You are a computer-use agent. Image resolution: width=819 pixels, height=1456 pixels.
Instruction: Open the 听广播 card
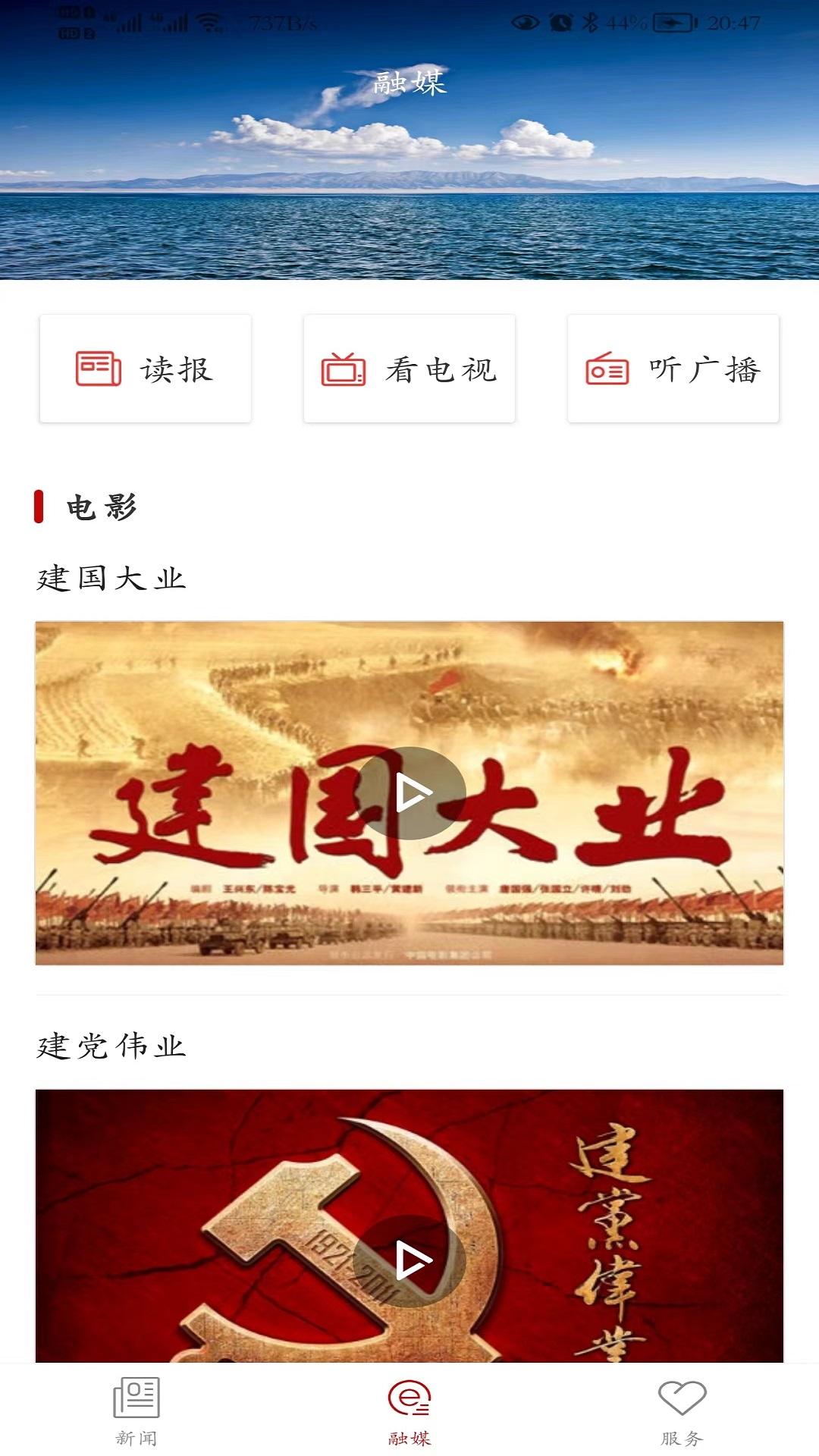tap(672, 369)
